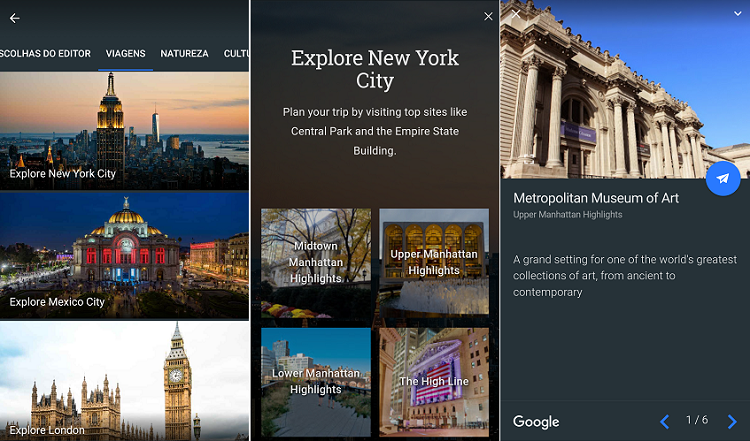750x441 pixels.
Task: Fly to the Metropolitan Museum of Art
Action: [722, 179]
